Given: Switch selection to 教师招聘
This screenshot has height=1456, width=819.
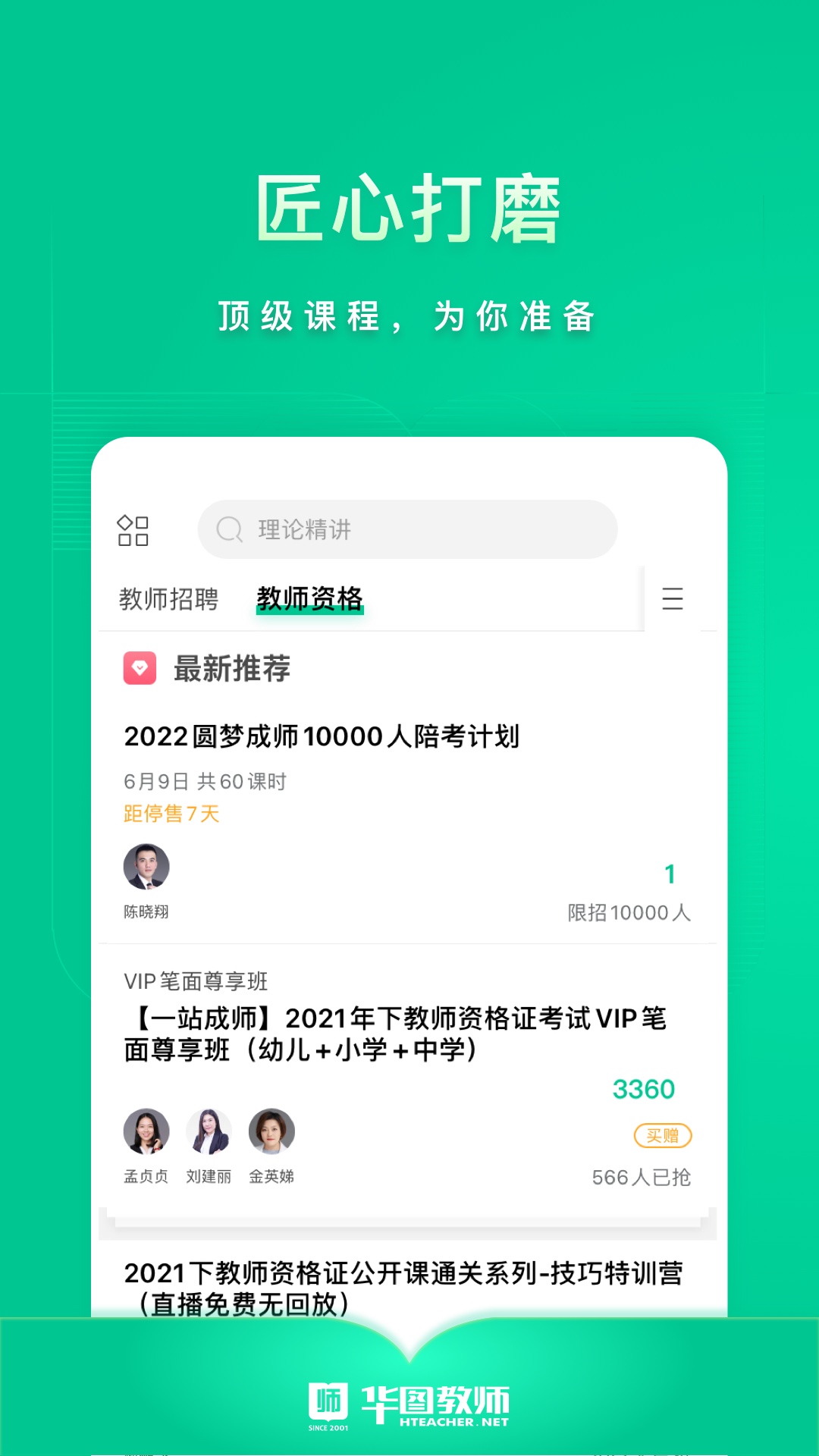Looking at the screenshot, I should coord(168,598).
